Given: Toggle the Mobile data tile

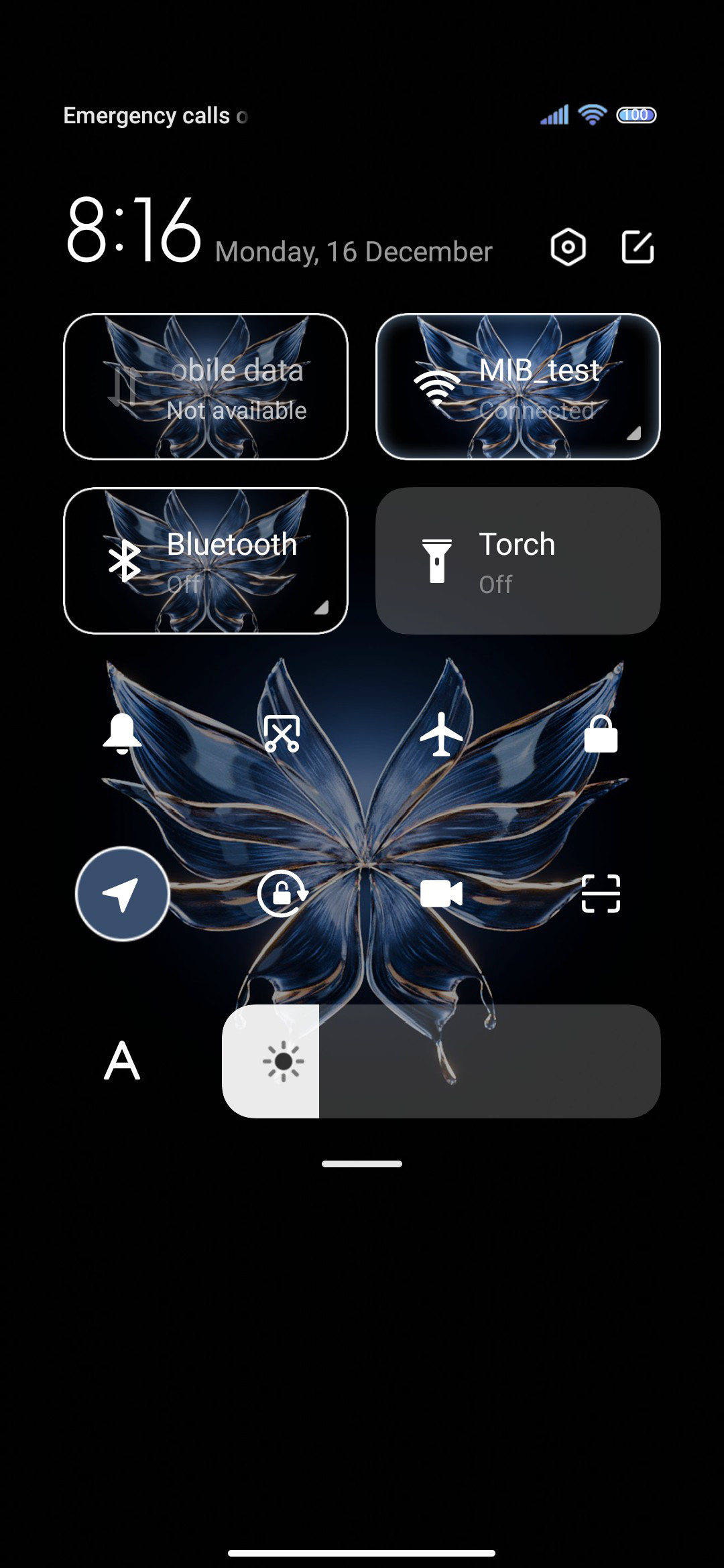Looking at the screenshot, I should click(206, 387).
